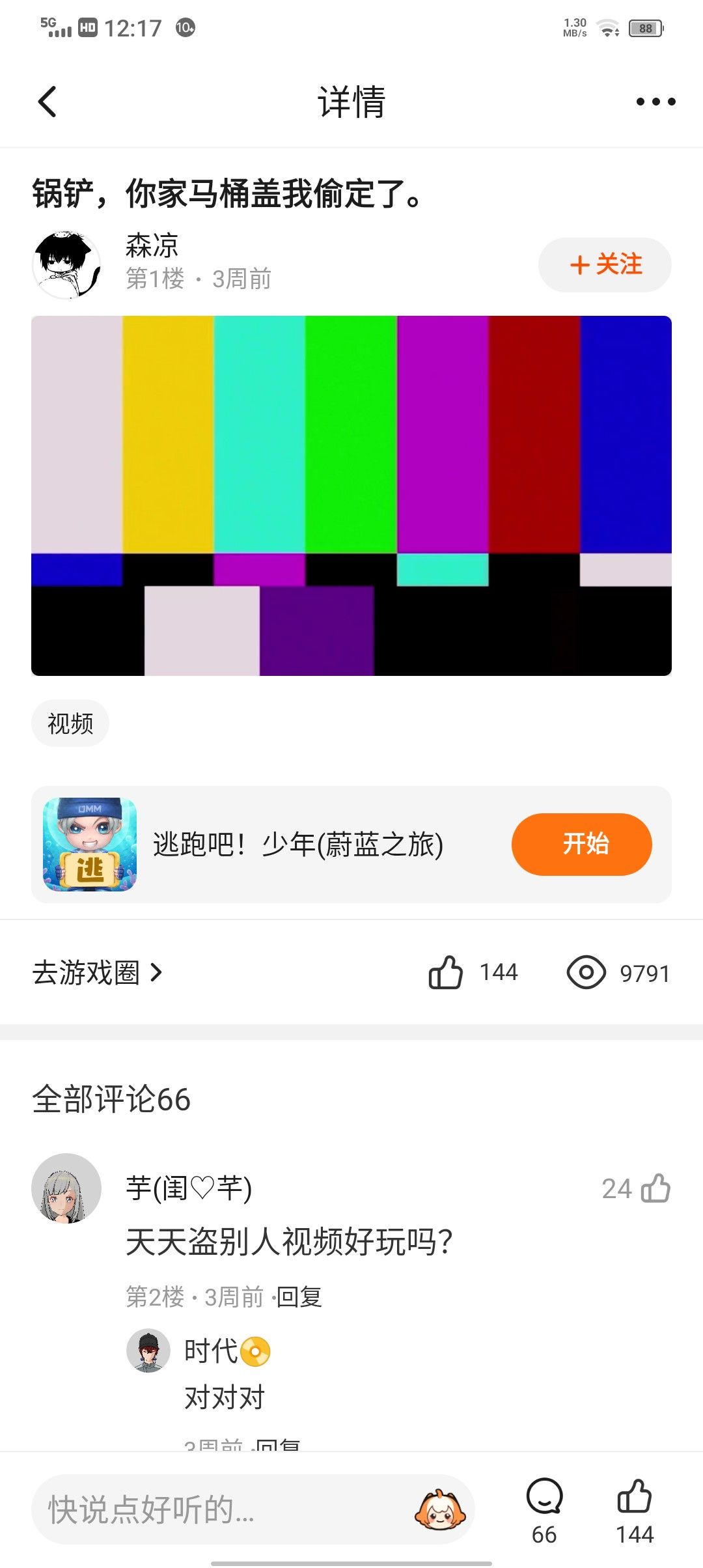Jump to comments via bottom bubble icon
Image resolution: width=703 pixels, height=1568 pixels.
pos(544,1498)
